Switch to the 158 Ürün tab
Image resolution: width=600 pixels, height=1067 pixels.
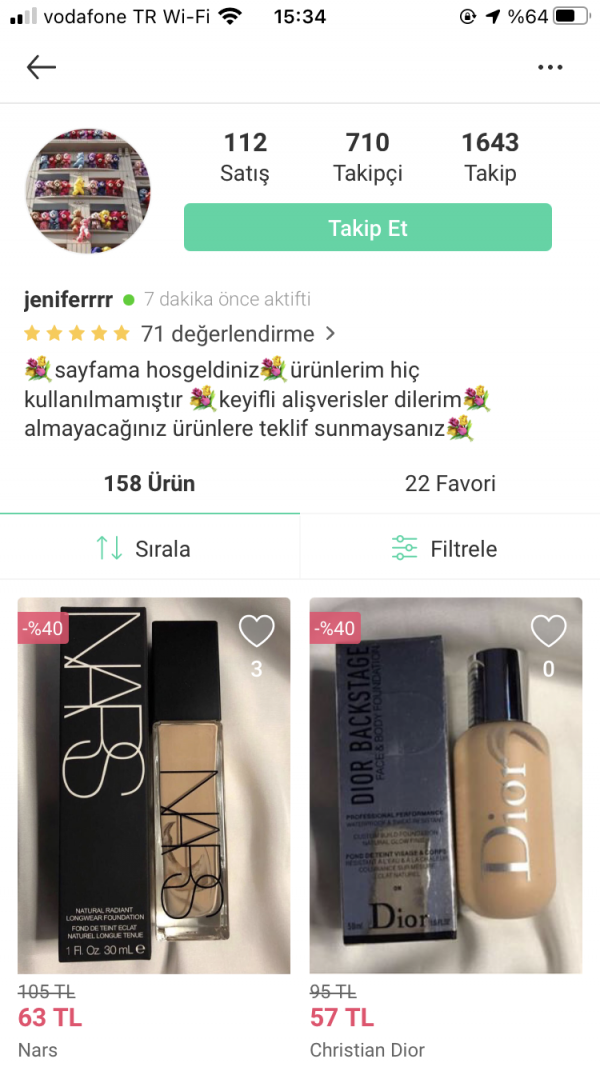[x=150, y=484]
